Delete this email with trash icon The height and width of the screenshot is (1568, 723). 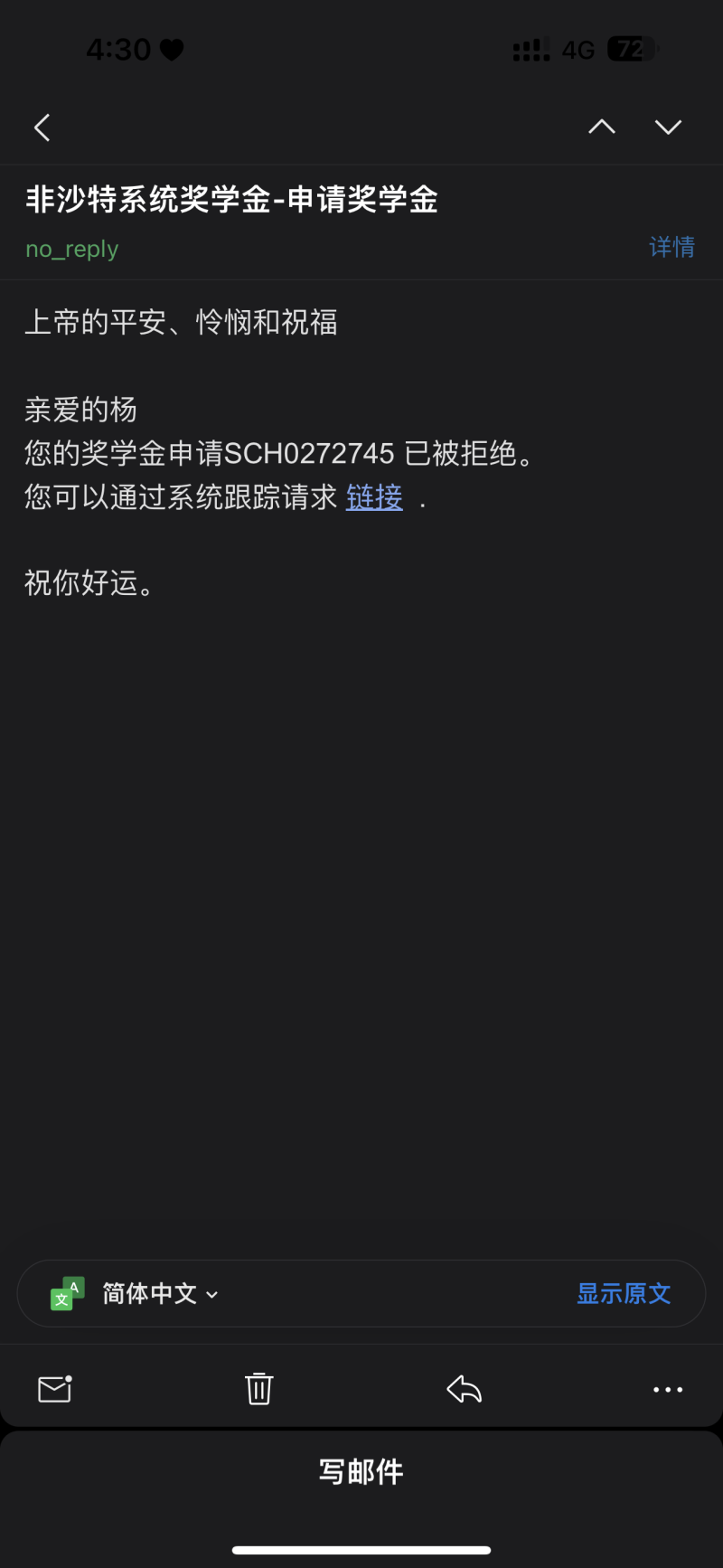[x=259, y=1389]
